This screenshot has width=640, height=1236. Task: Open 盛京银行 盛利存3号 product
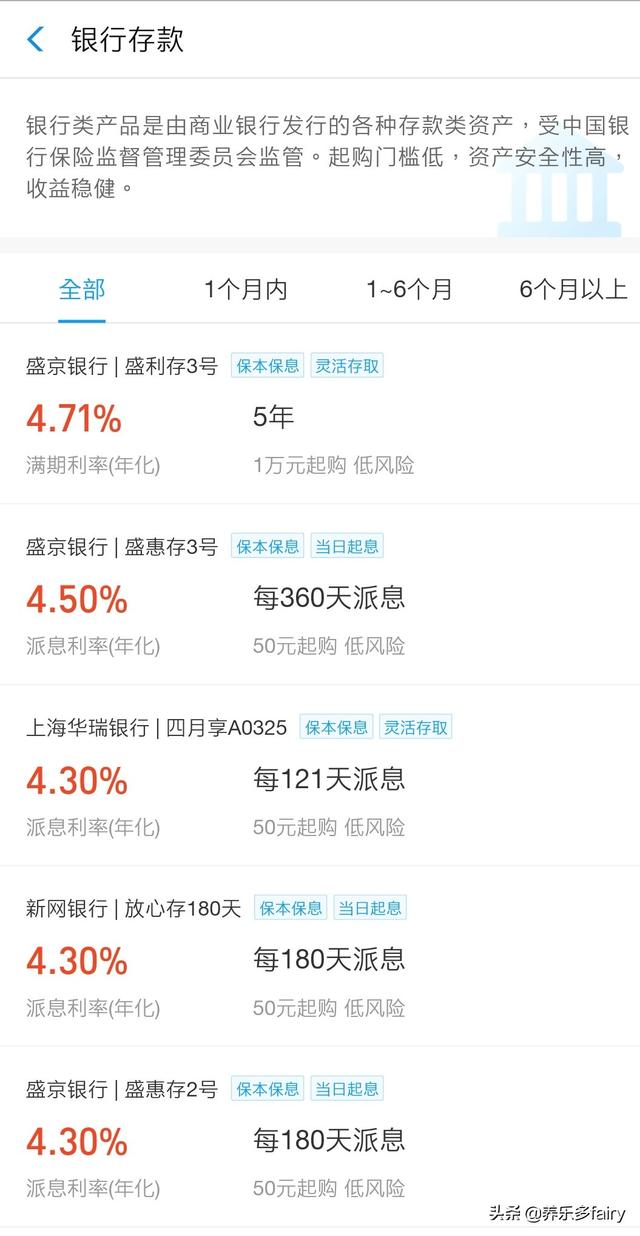pos(320,415)
